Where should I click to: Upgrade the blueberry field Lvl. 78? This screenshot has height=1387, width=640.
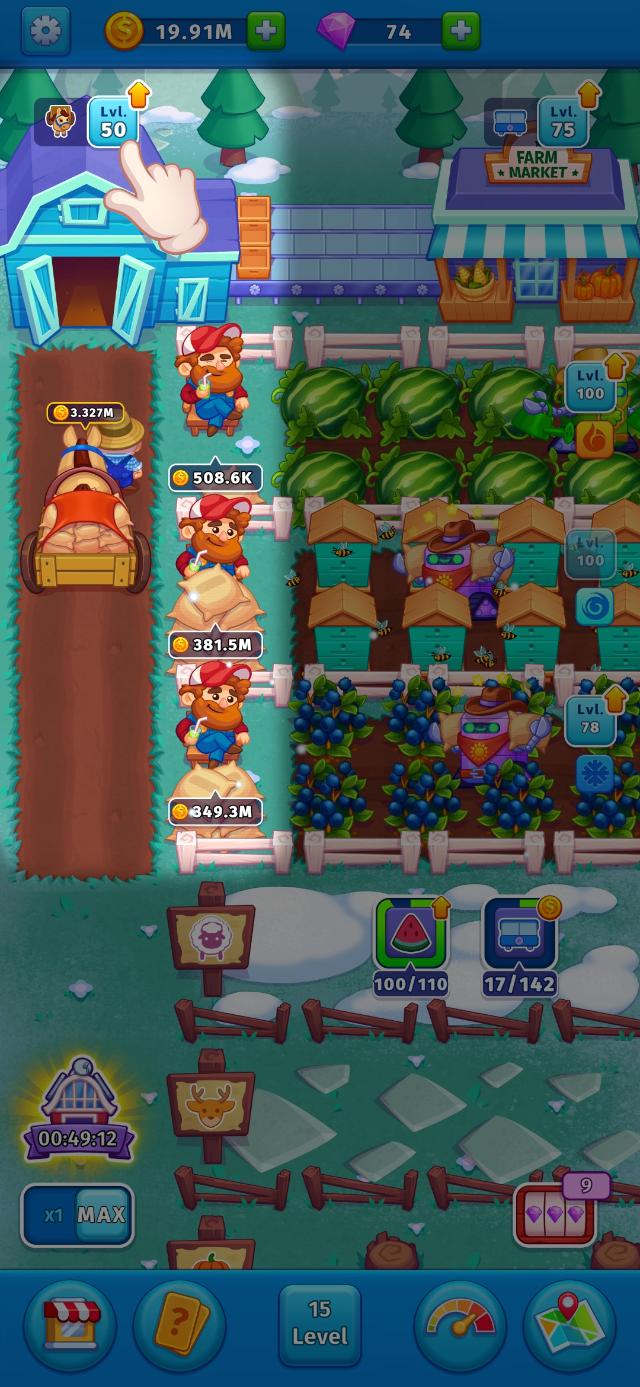click(x=590, y=720)
